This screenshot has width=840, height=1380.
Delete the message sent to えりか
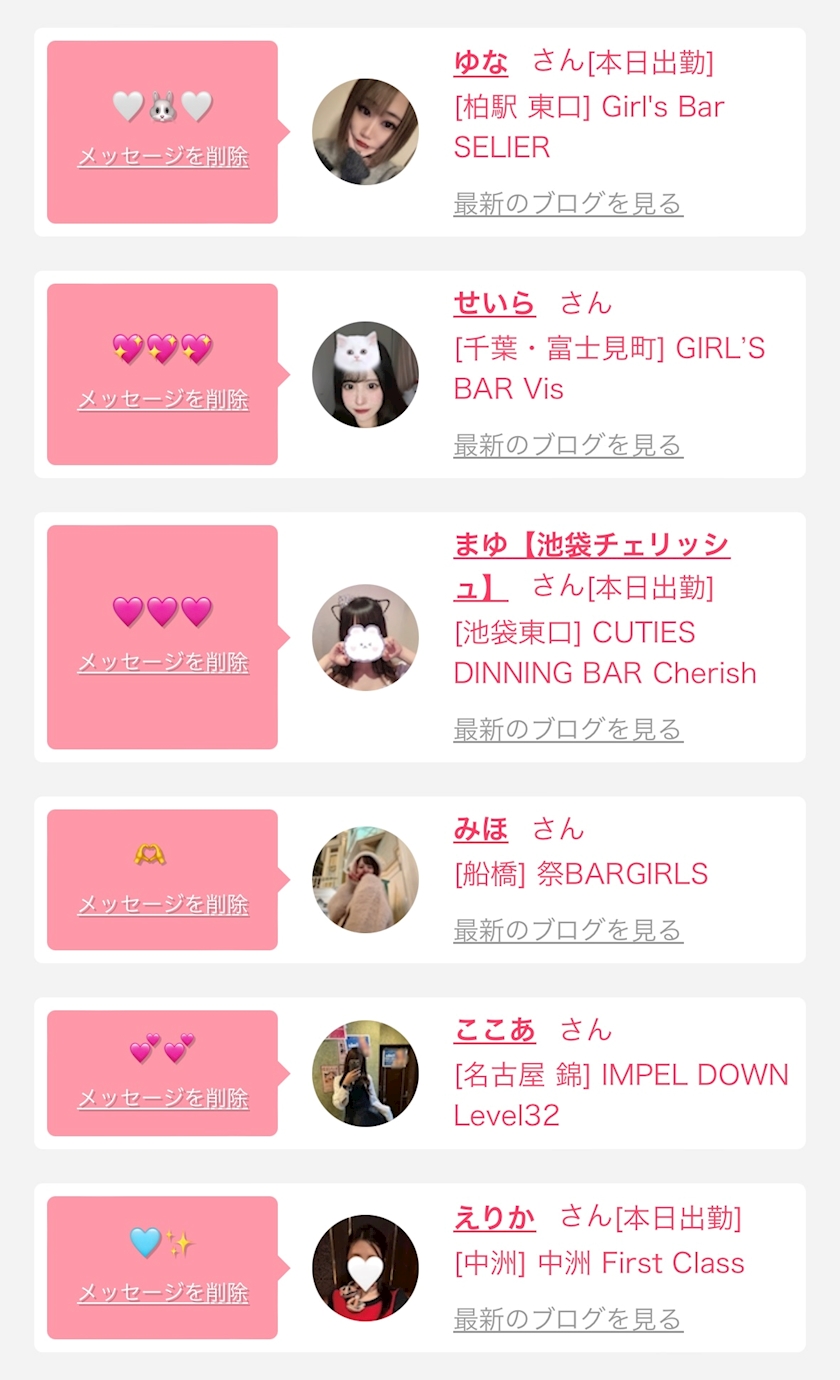click(x=163, y=1293)
